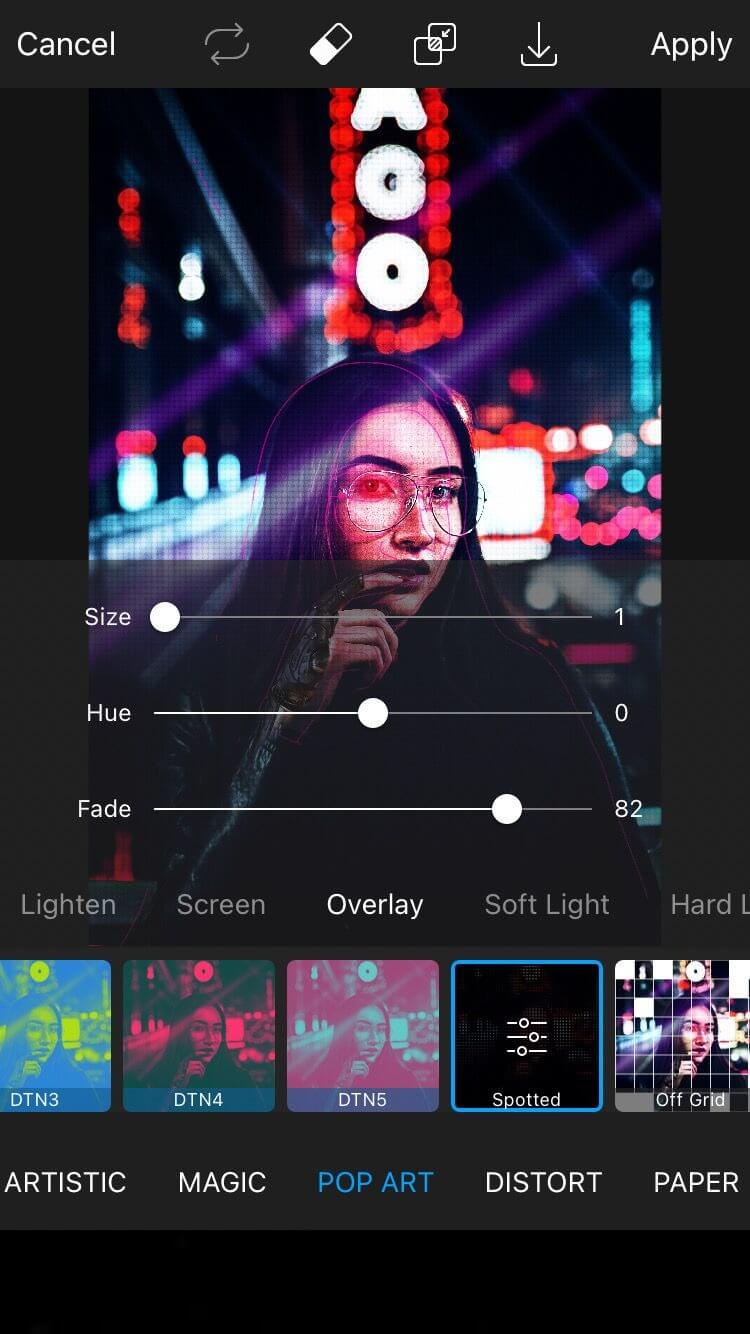Tap the compare layers icon
The height and width of the screenshot is (1334, 750).
(x=435, y=45)
